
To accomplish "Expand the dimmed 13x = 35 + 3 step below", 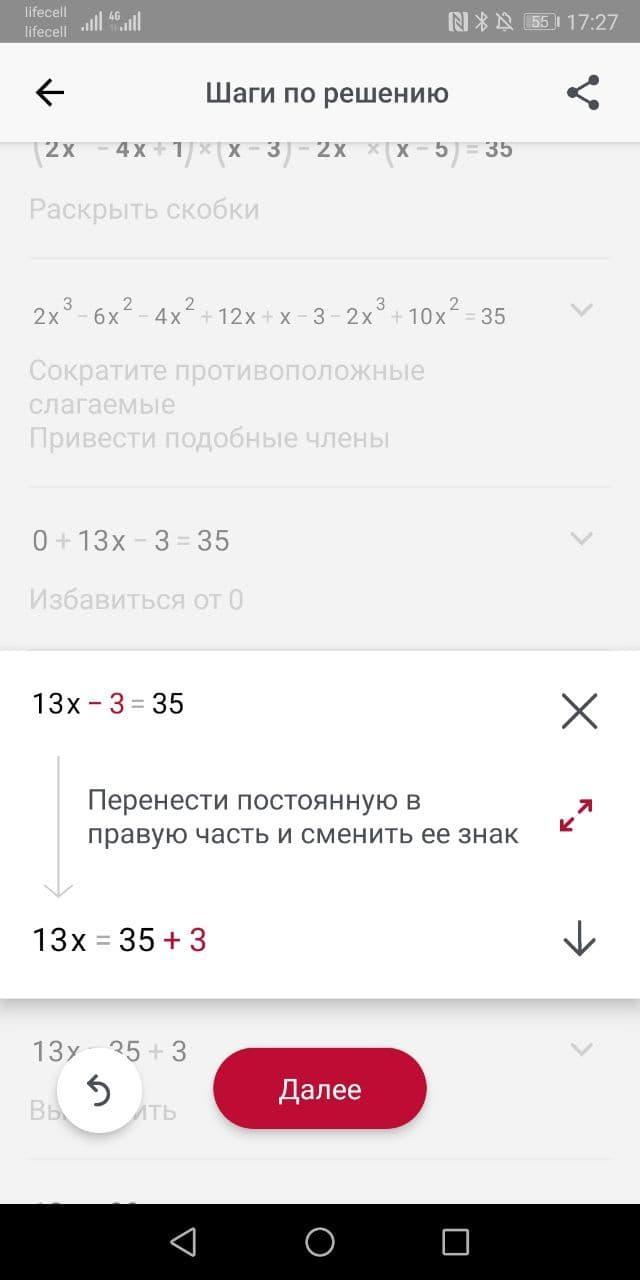I will click(x=581, y=1049).
